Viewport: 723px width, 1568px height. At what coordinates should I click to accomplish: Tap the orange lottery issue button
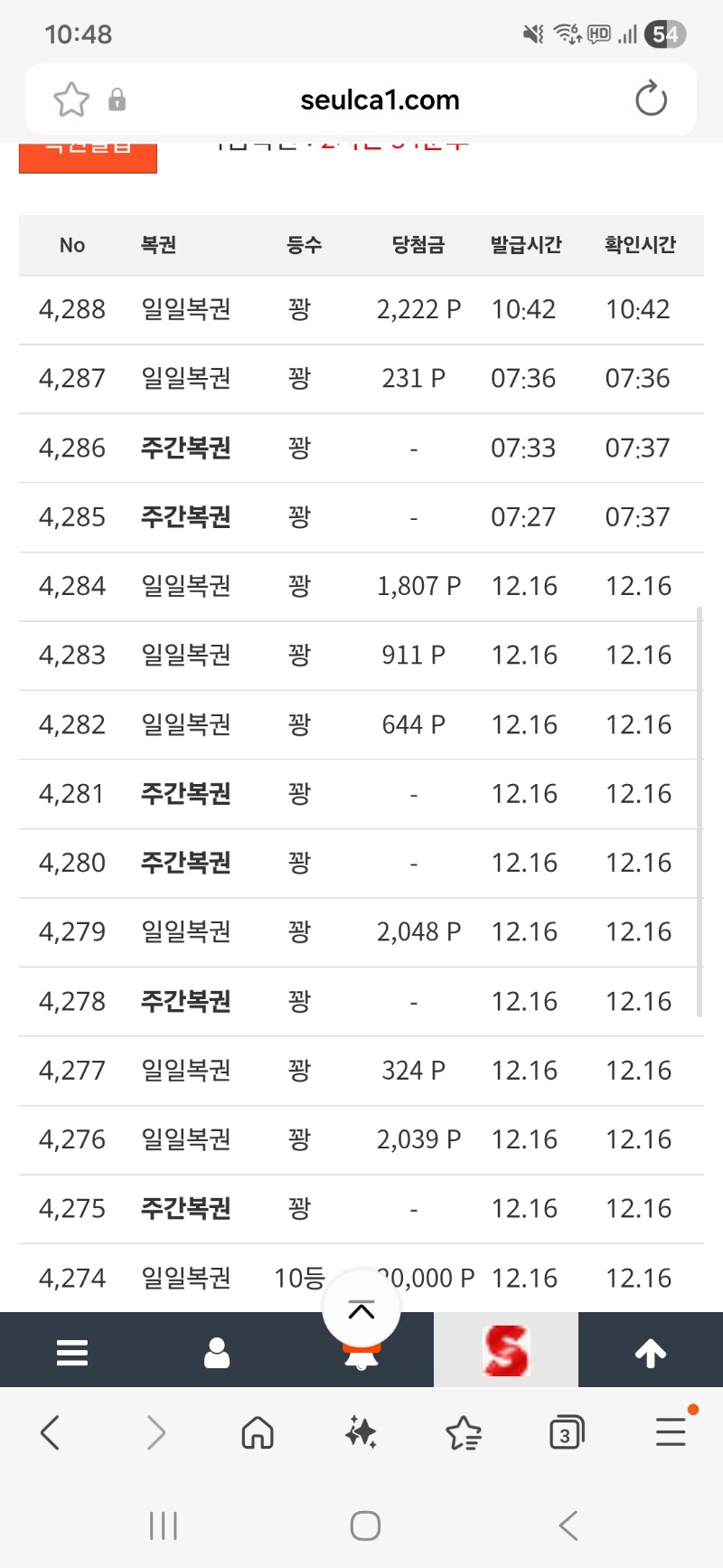point(88,156)
